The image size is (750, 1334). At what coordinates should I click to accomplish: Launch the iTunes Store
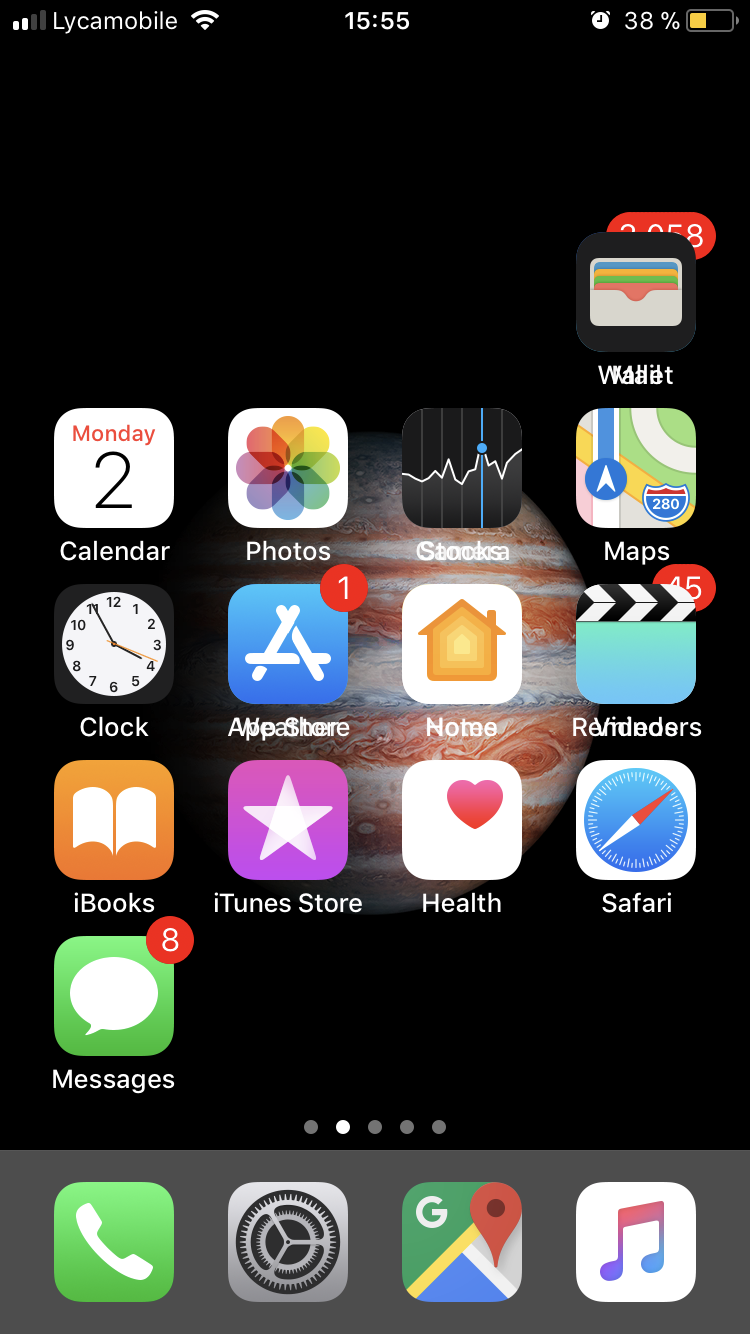coord(288,820)
